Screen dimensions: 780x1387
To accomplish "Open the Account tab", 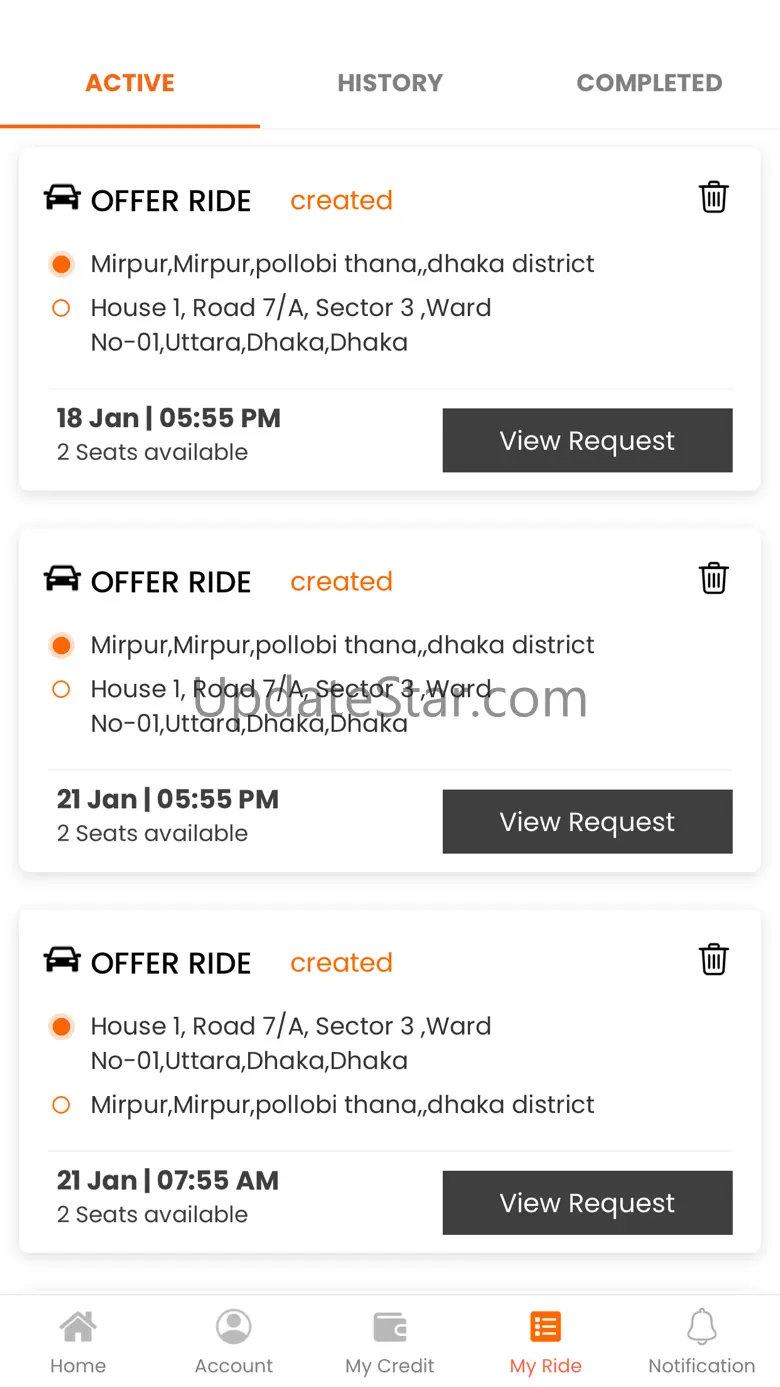I will (234, 1342).
